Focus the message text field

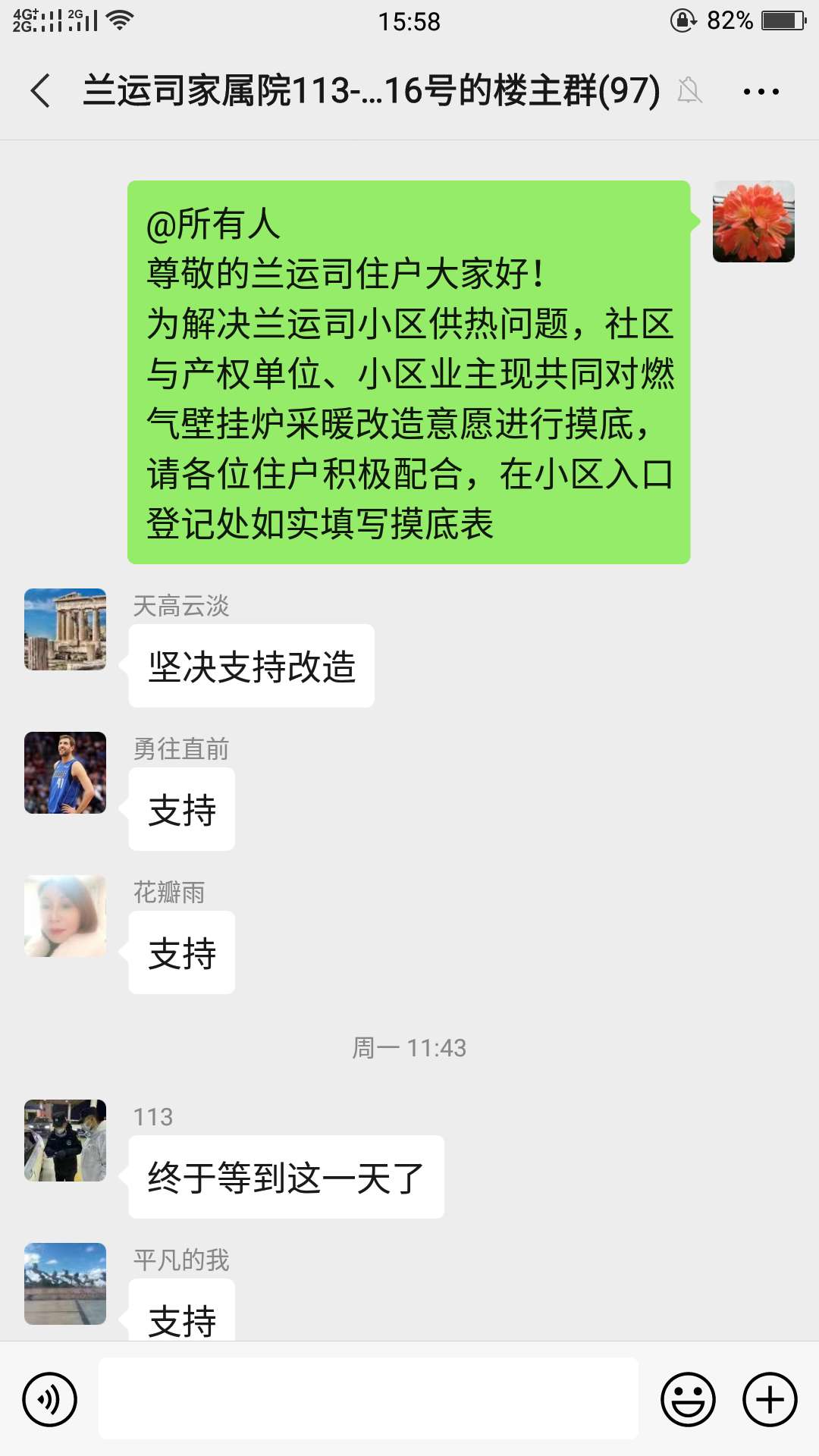(x=368, y=1399)
